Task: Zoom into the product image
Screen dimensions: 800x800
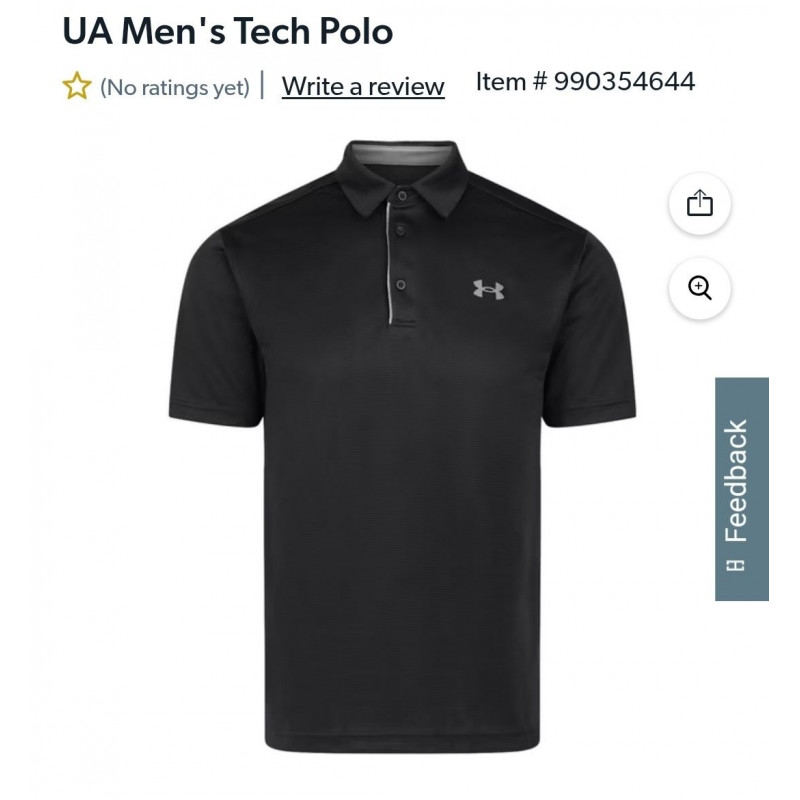Action: coord(700,288)
